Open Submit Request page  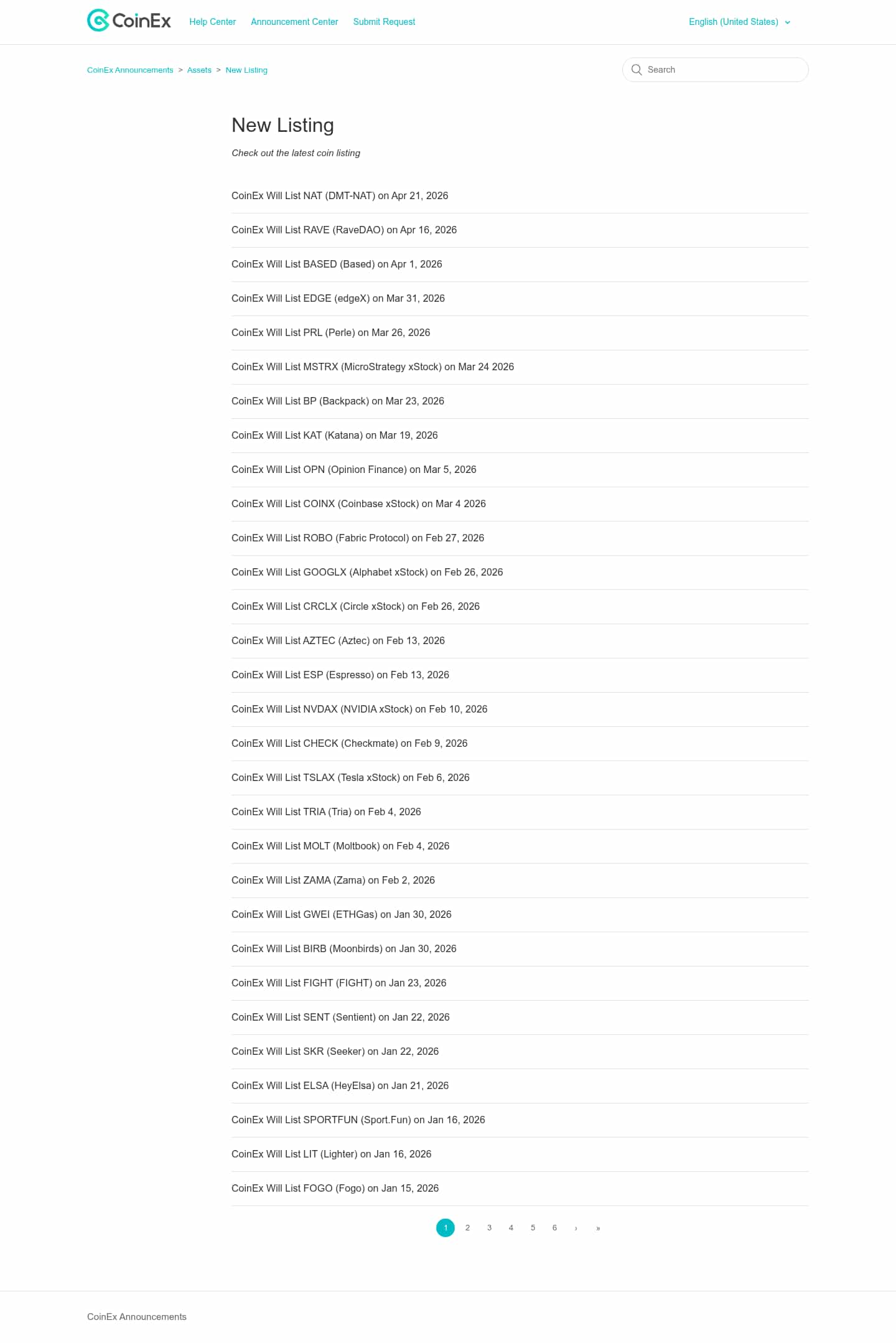tap(384, 22)
